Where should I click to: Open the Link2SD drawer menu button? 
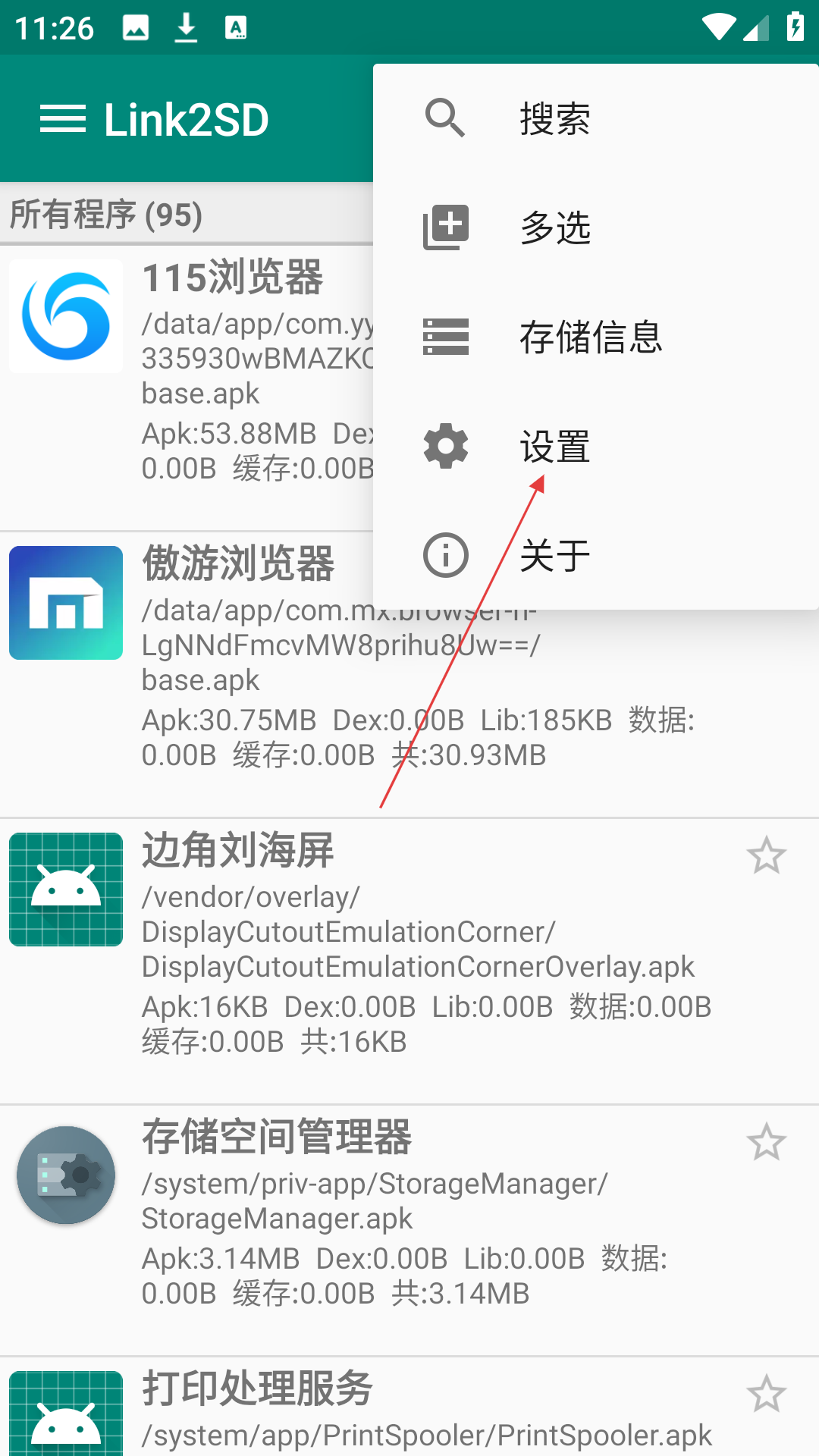click(x=63, y=120)
